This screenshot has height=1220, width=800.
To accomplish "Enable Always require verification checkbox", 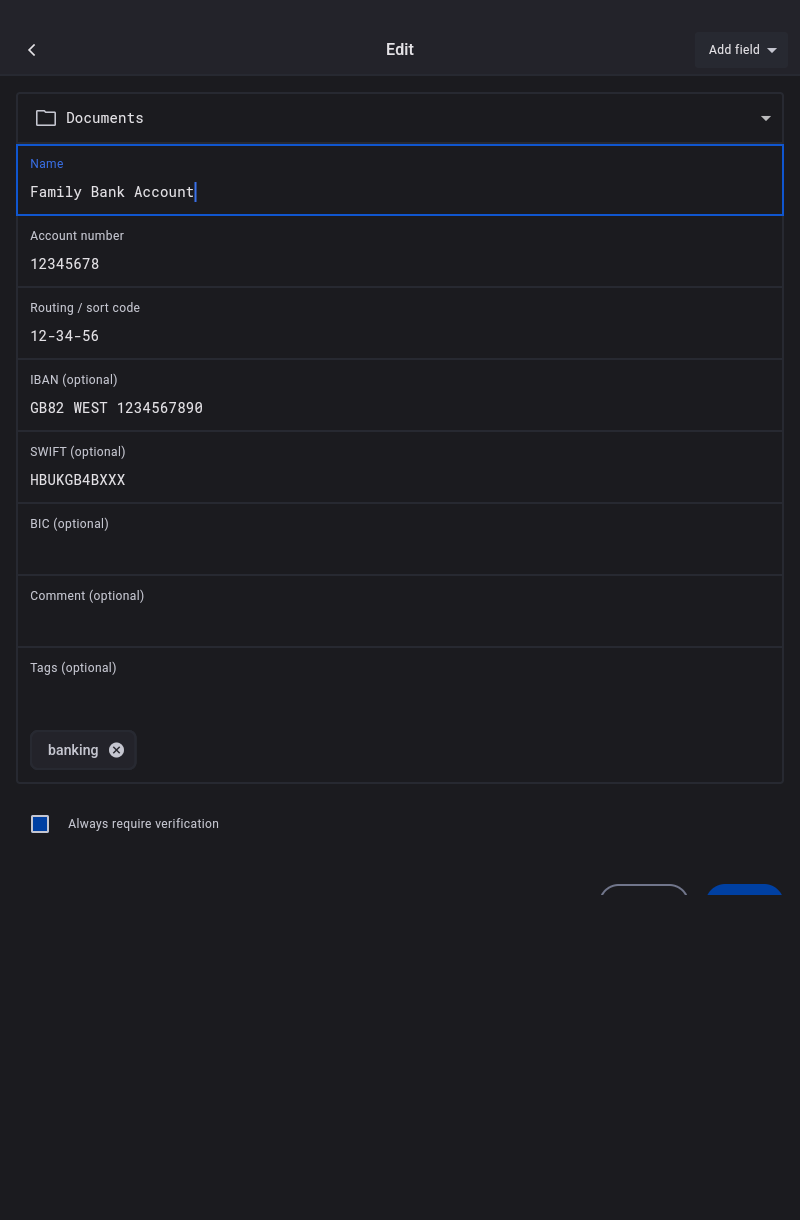I will pos(40,824).
